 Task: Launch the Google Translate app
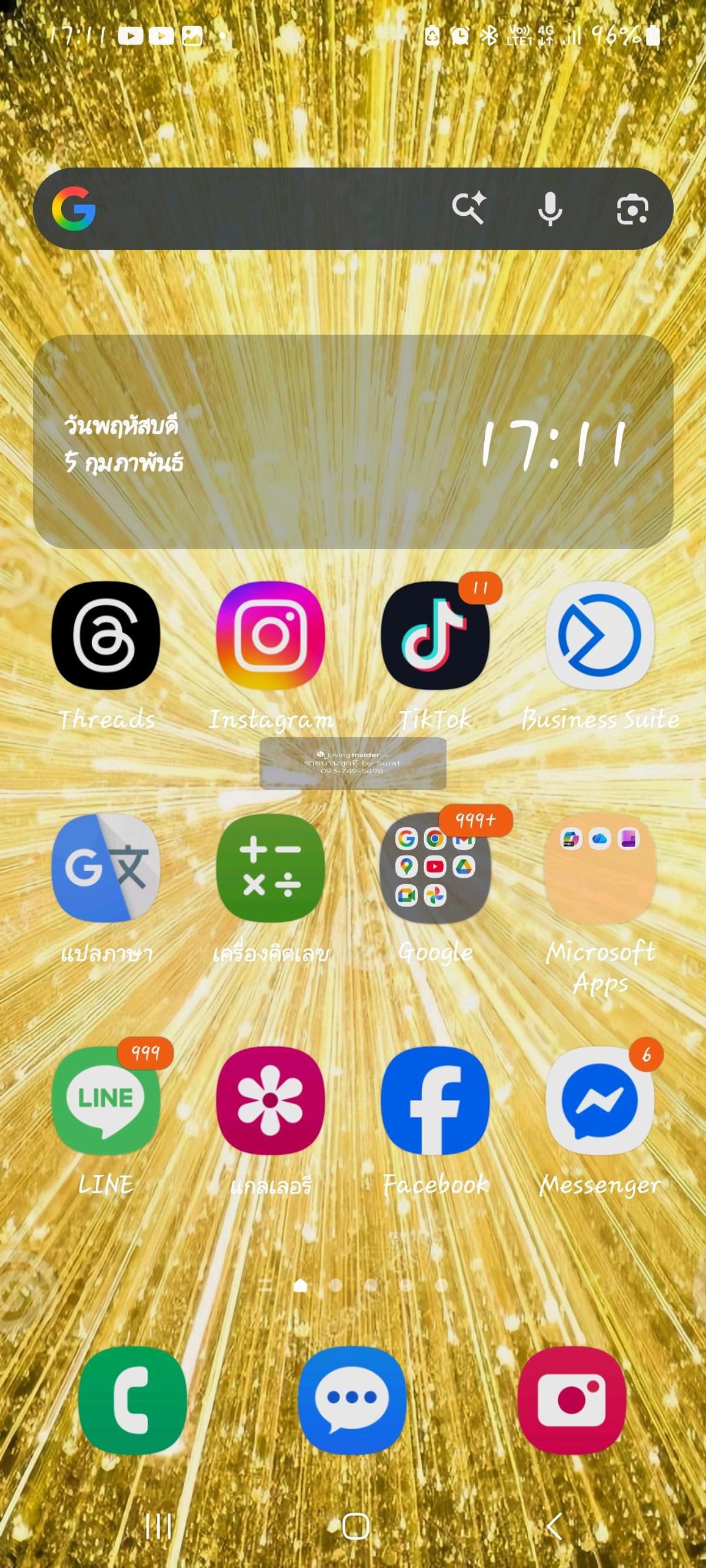[x=106, y=867]
